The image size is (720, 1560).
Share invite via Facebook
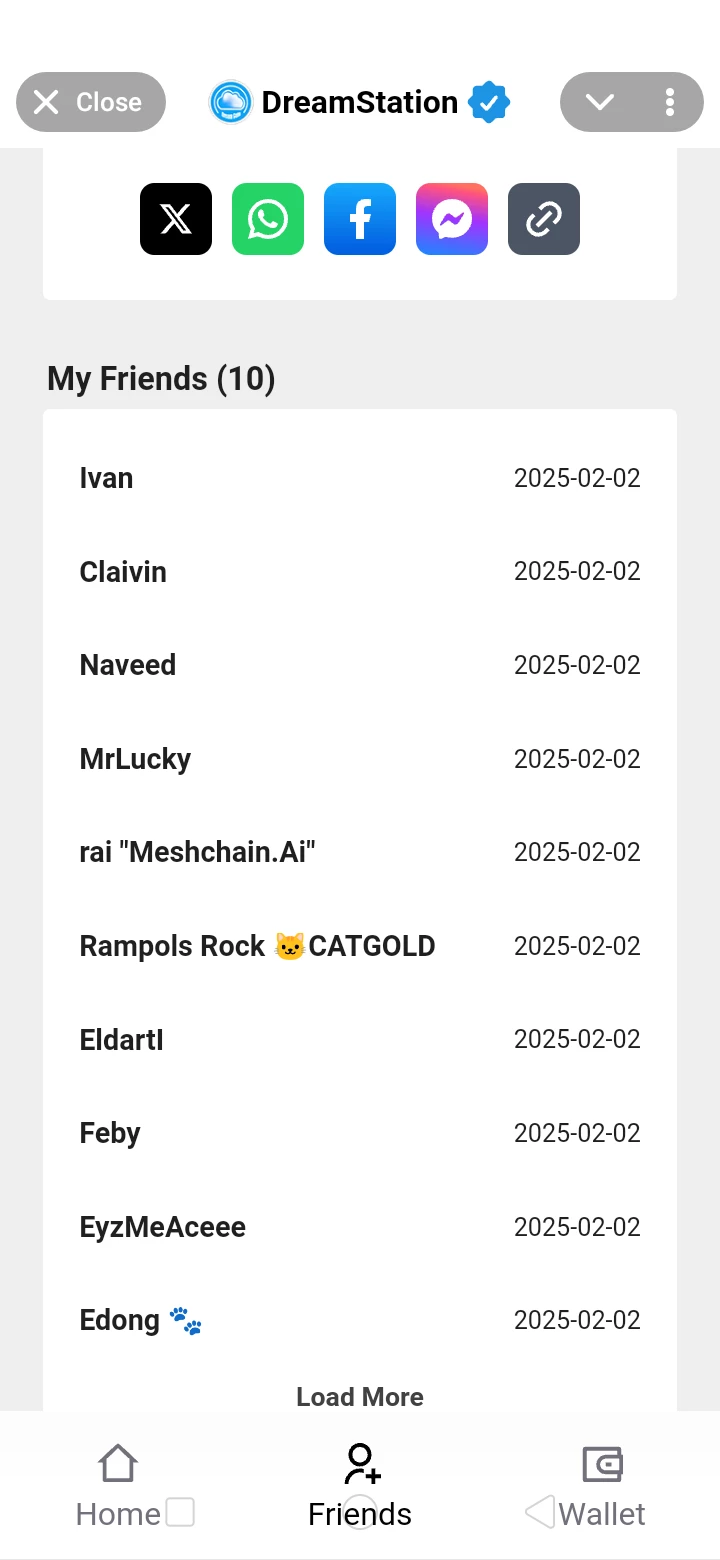tap(360, 219)
